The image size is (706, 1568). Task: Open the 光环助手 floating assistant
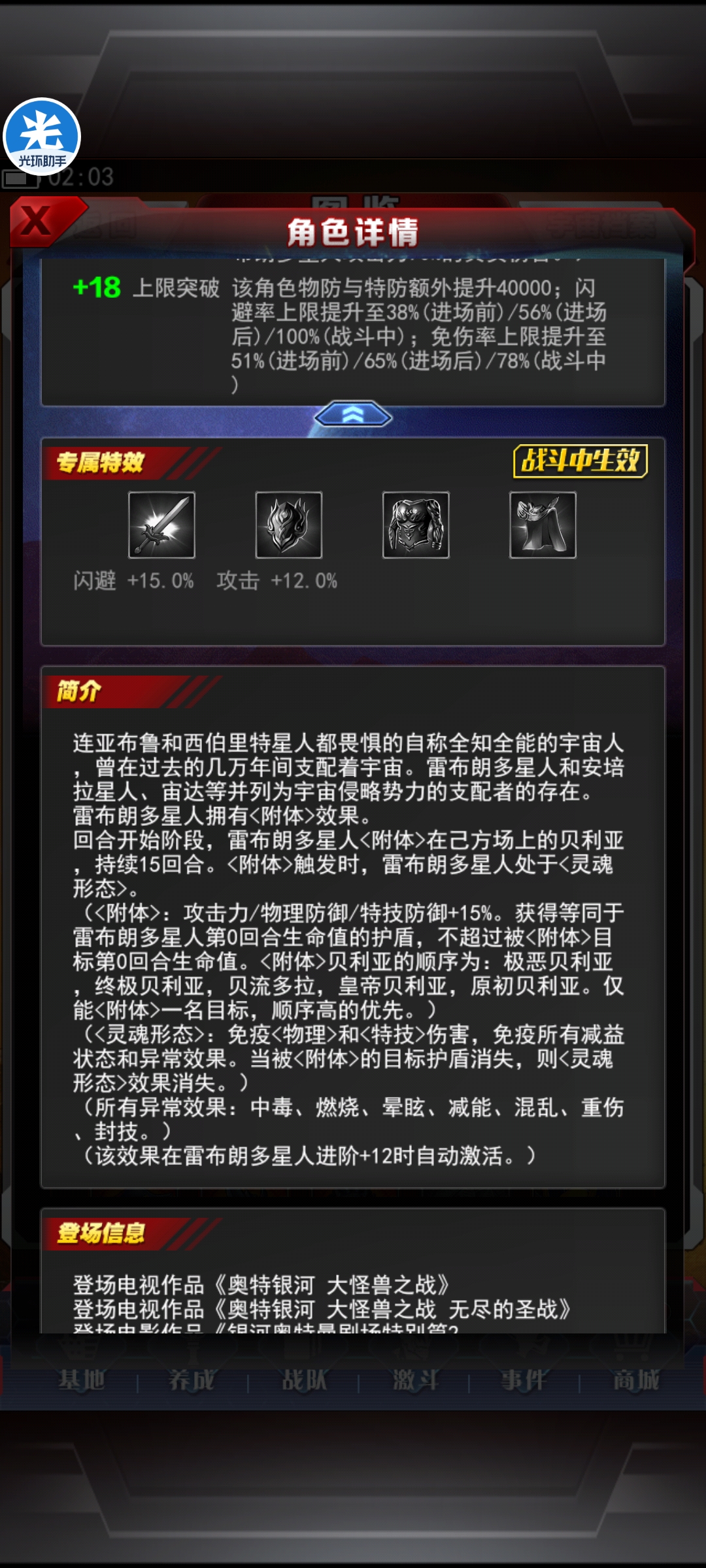tap(42, 137)
